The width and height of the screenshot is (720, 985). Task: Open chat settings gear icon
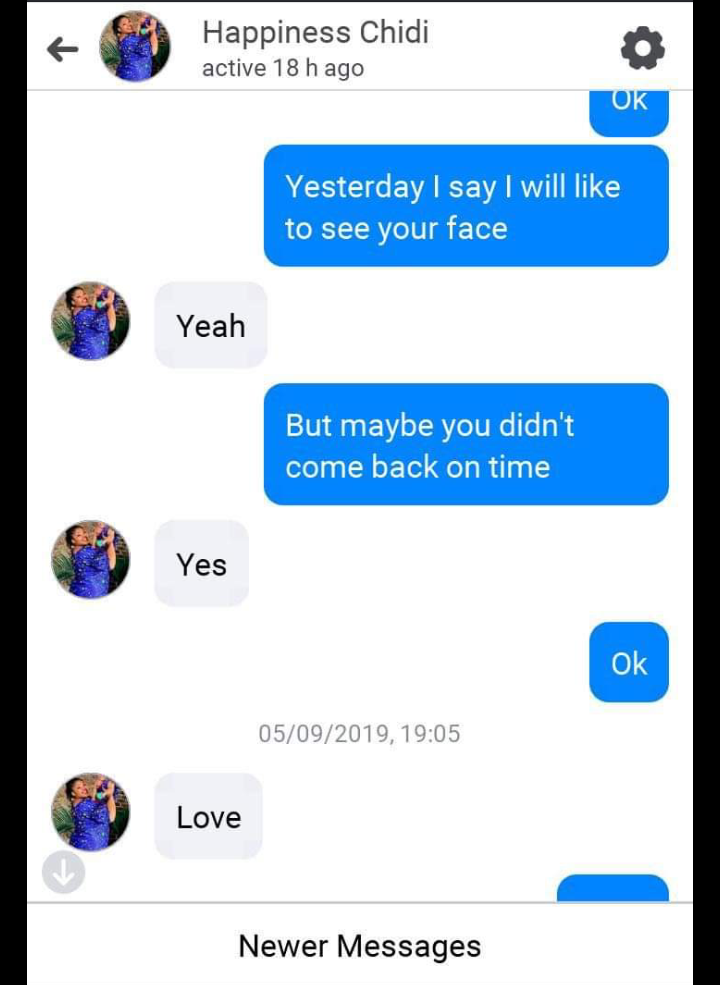point(642,48)
